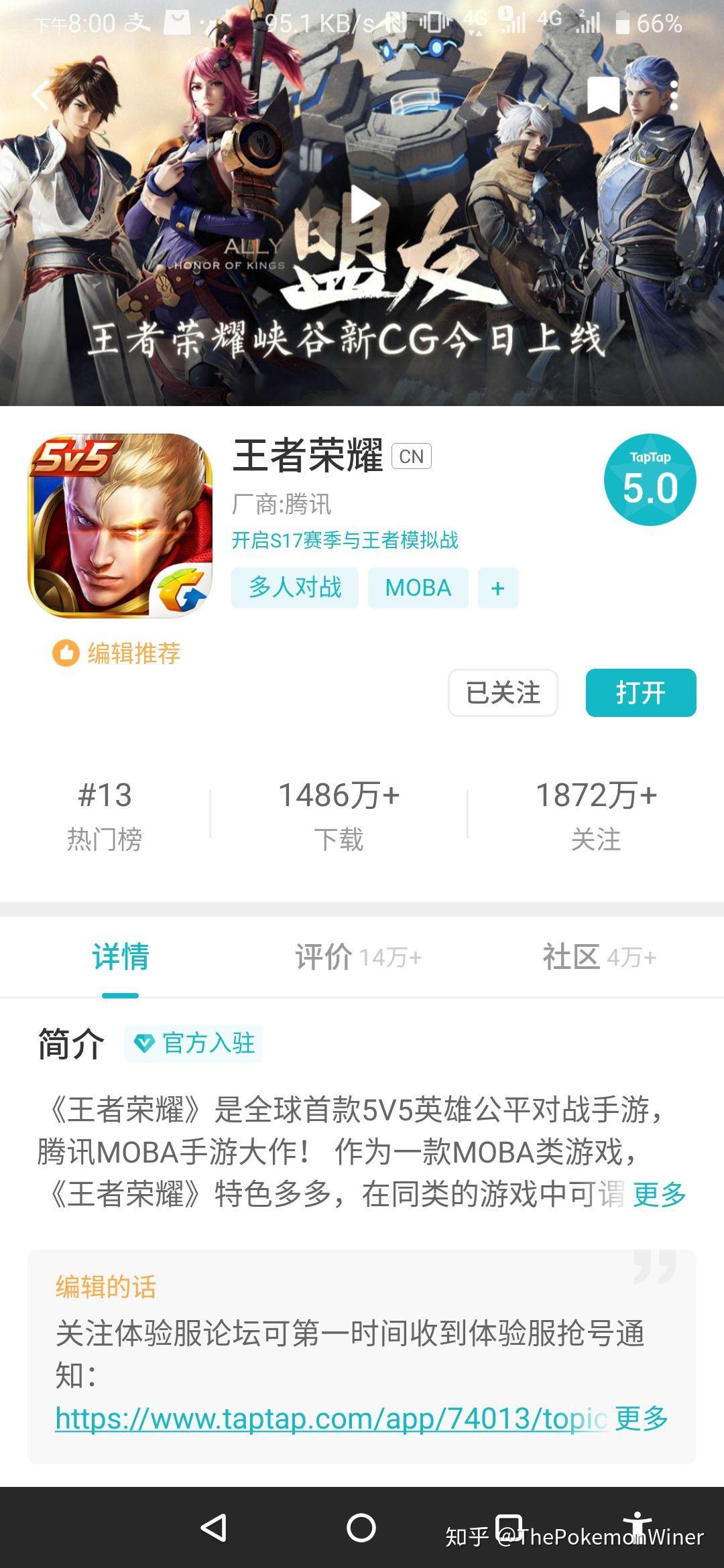
Task: Select the MOBA tag
Action: [417, 588]
